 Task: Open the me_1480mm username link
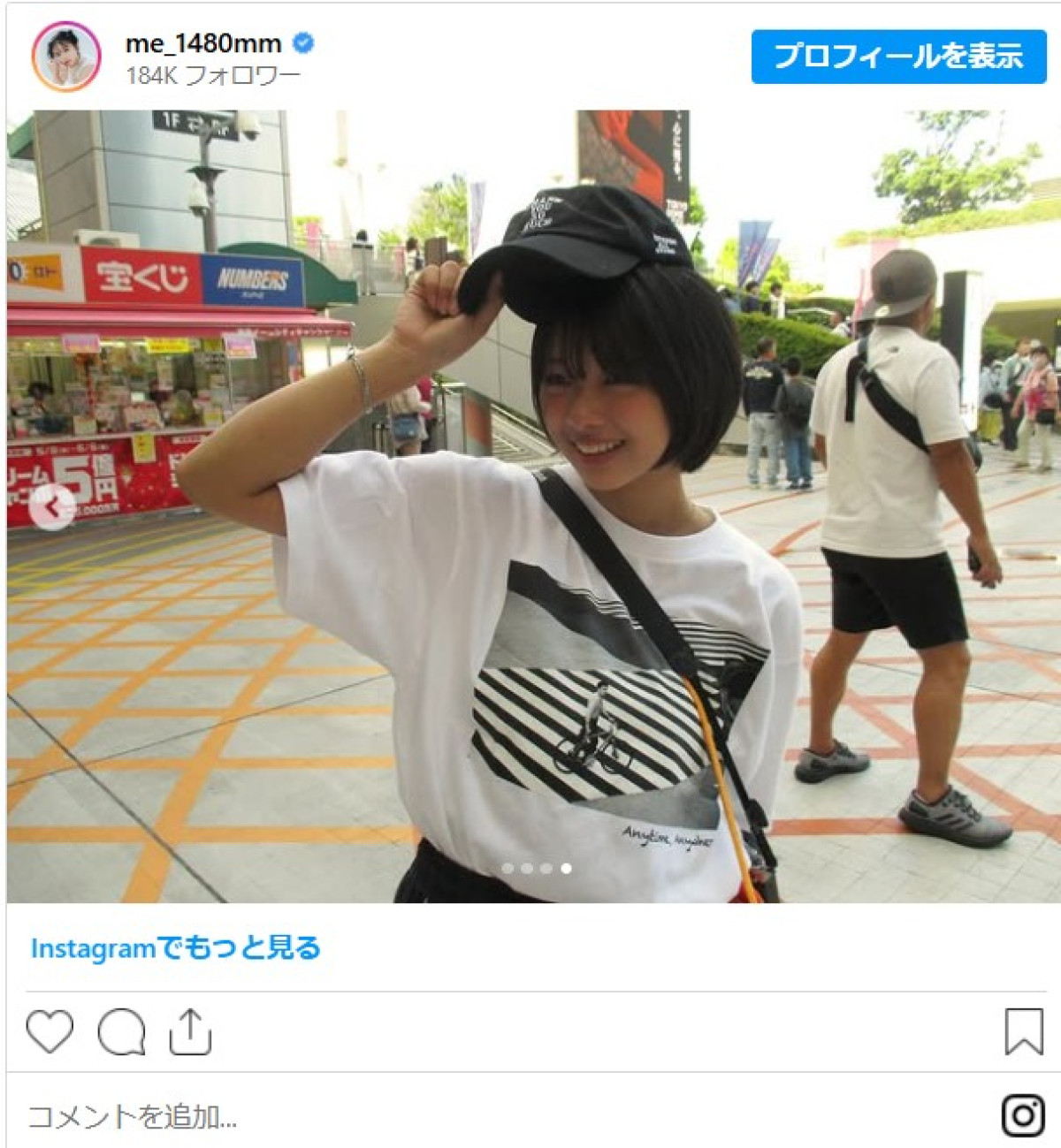click(x=203, y=42)
